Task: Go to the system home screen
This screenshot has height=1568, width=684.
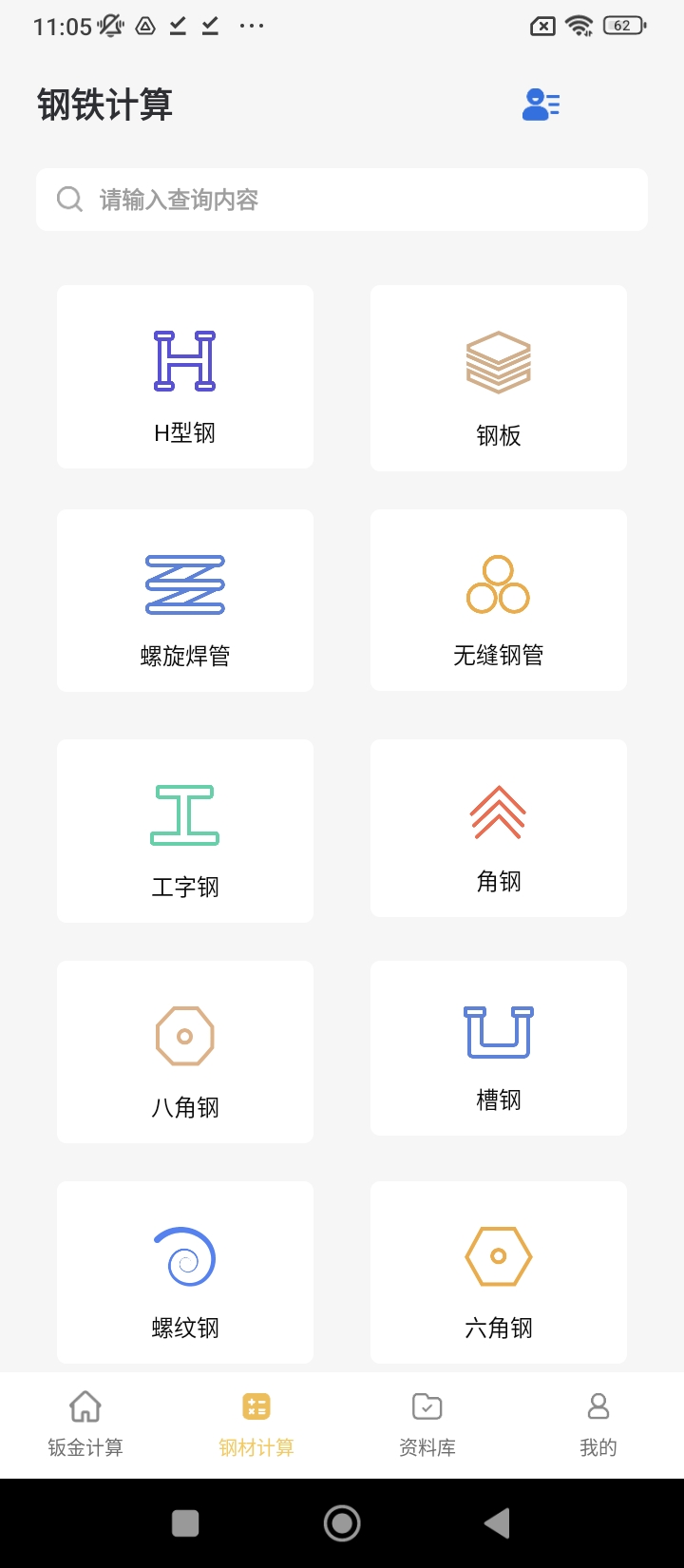Action: click(342, 1523)
